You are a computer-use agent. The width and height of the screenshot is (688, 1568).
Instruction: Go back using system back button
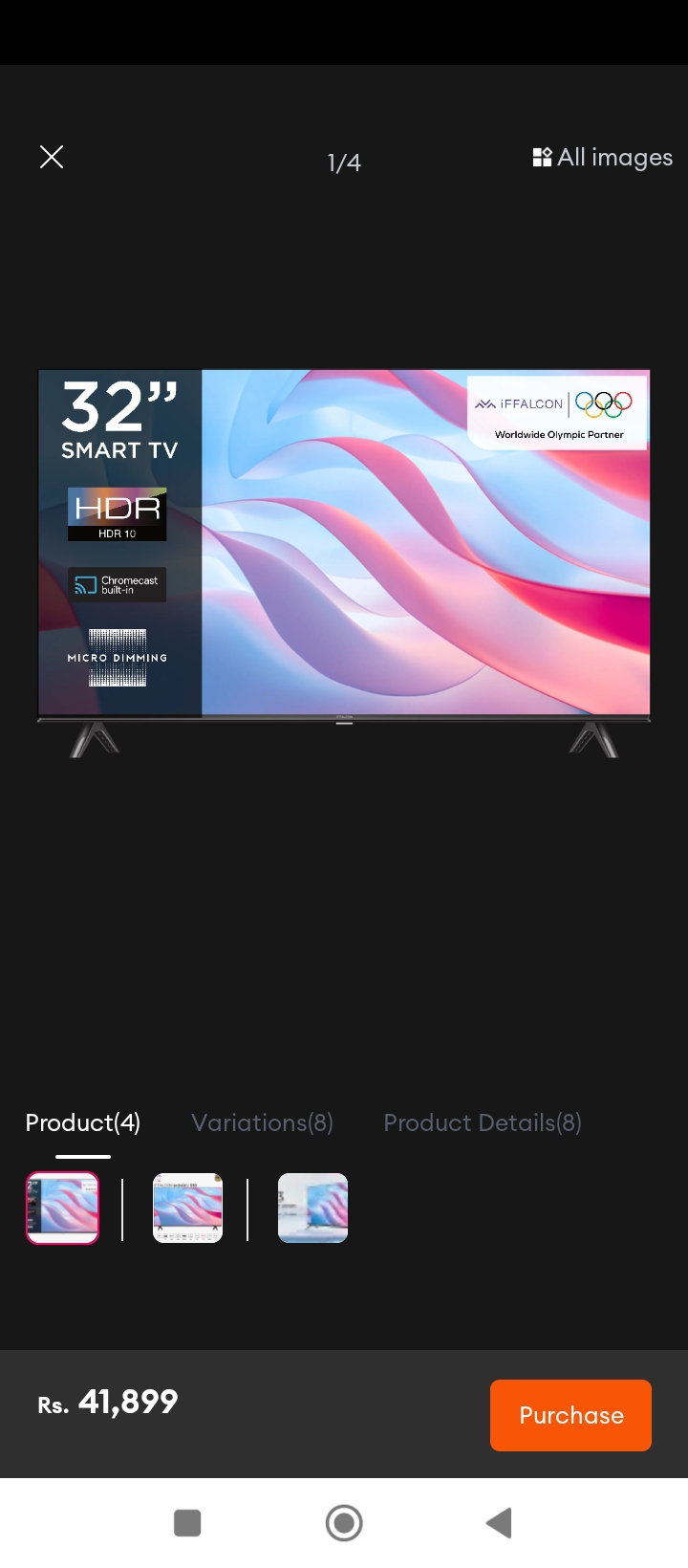pyautogui.click(x=499, y=1523)
